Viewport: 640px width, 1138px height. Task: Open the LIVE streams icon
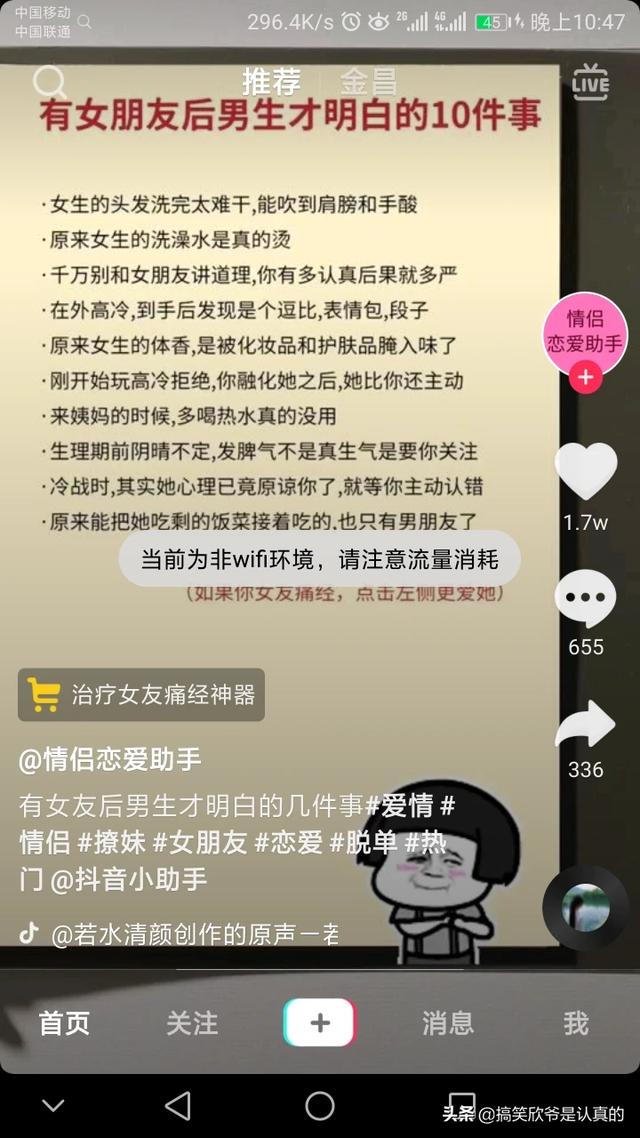click(590, 83)
